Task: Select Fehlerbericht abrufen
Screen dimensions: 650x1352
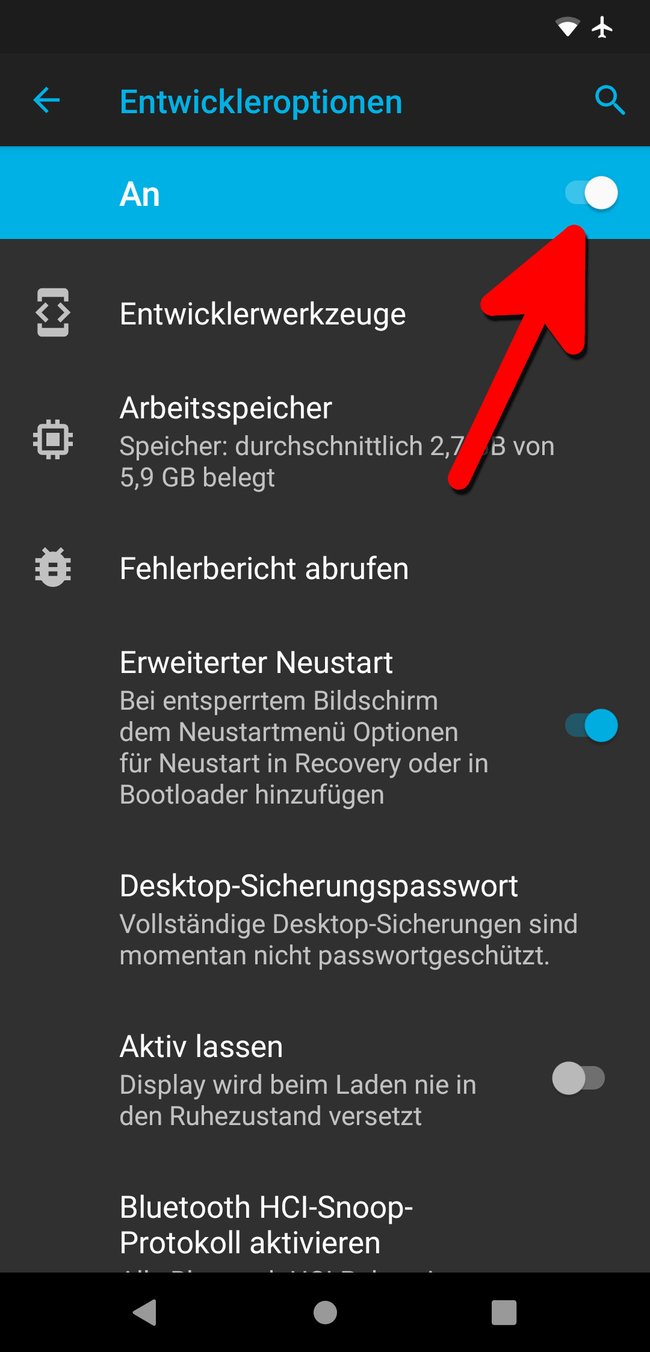Action: pyautogui.click(x=325, y=568)
